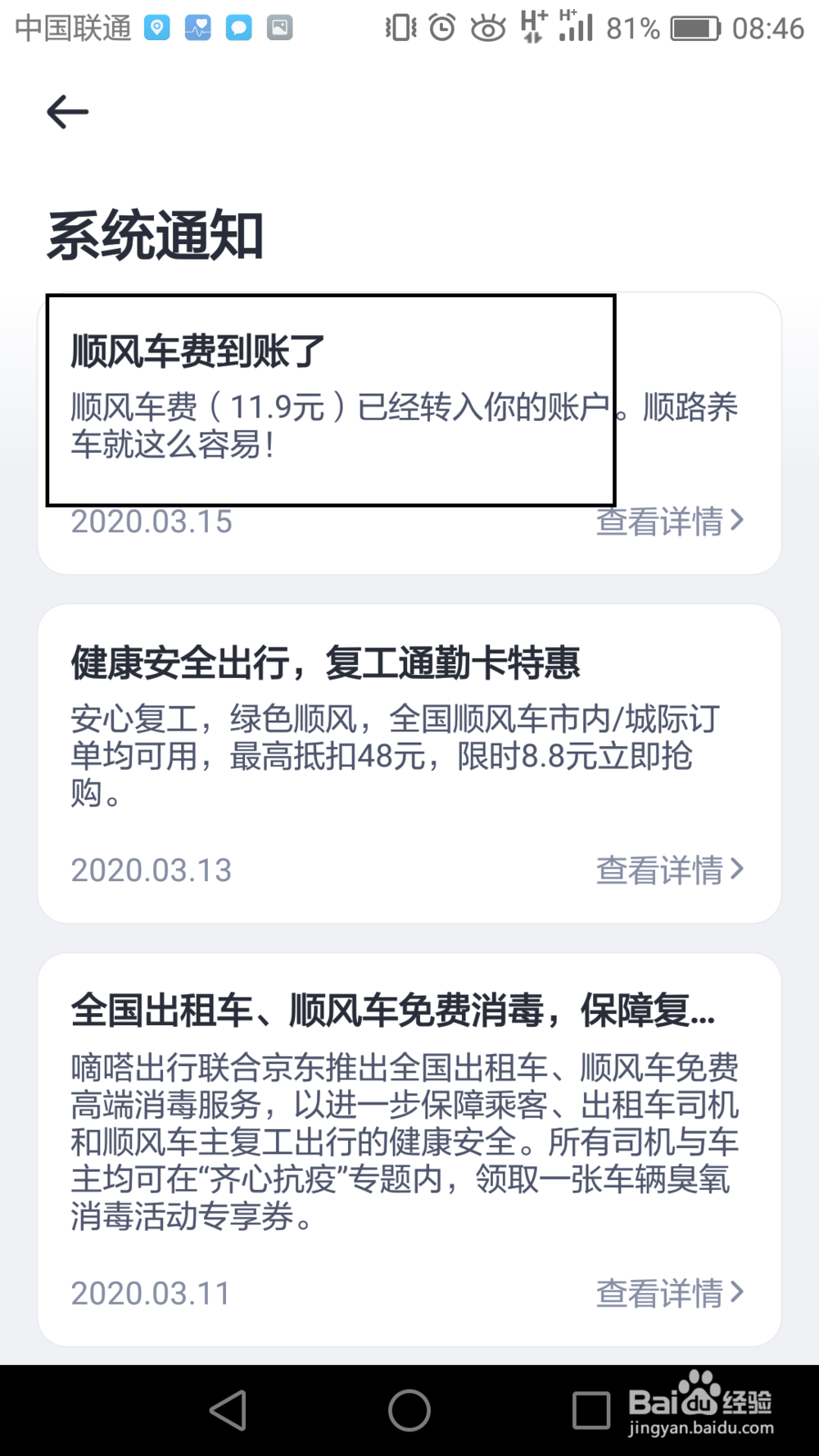Go back using the top arrow
Image resolution: width=819 pixels, height=1456 pixels.
(67, 112)
